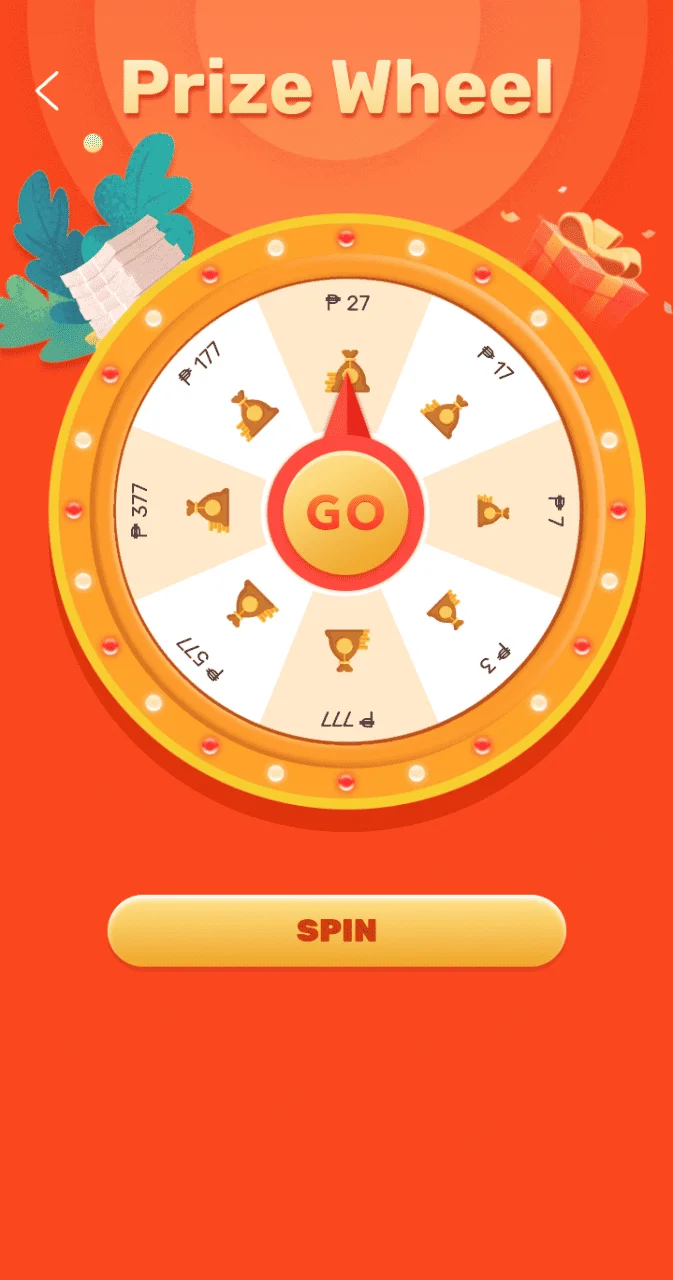Go back using the top-left arrow
Screen dimensions: 673x1280
[x=47, y=91]
